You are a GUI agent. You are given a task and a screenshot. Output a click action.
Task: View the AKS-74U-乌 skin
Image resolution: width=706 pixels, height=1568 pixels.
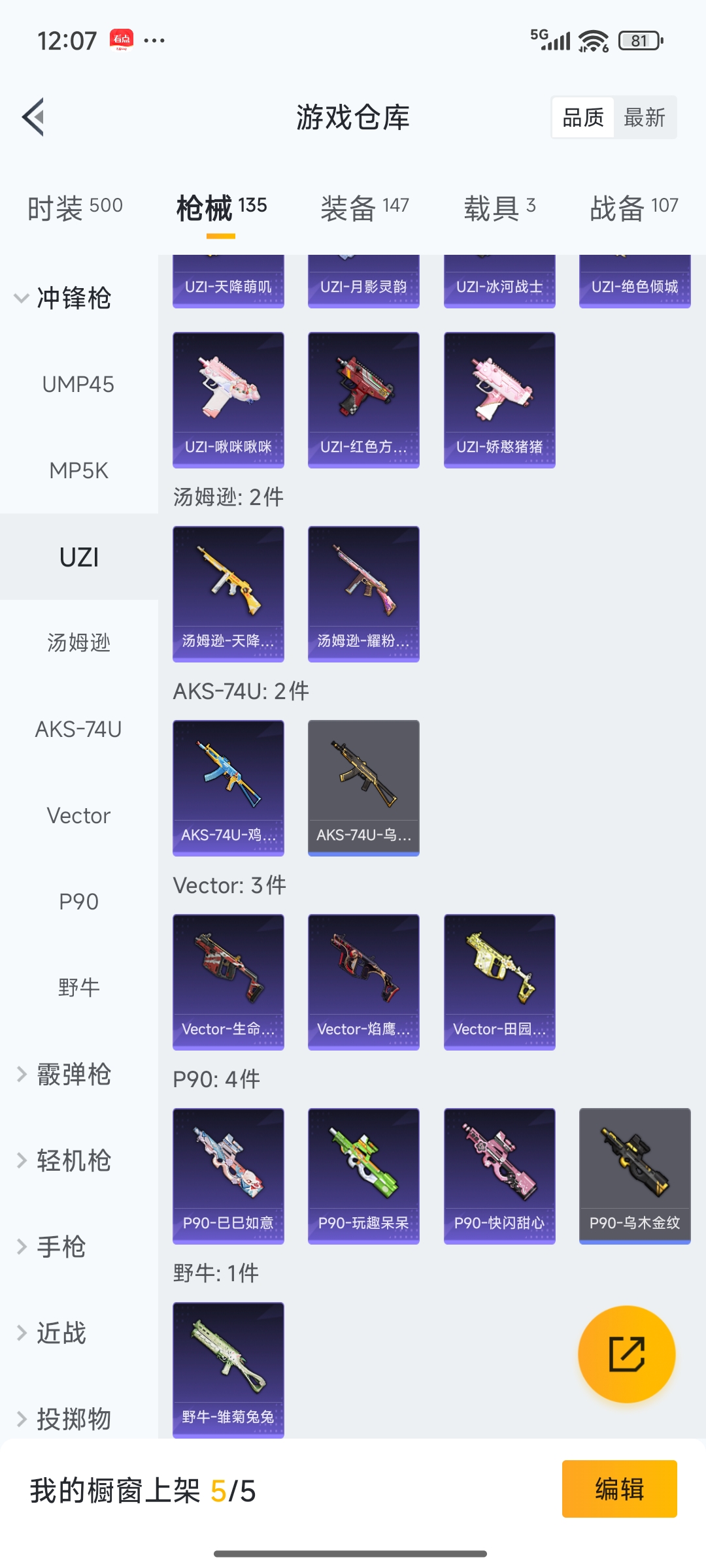tap(363, 788)
